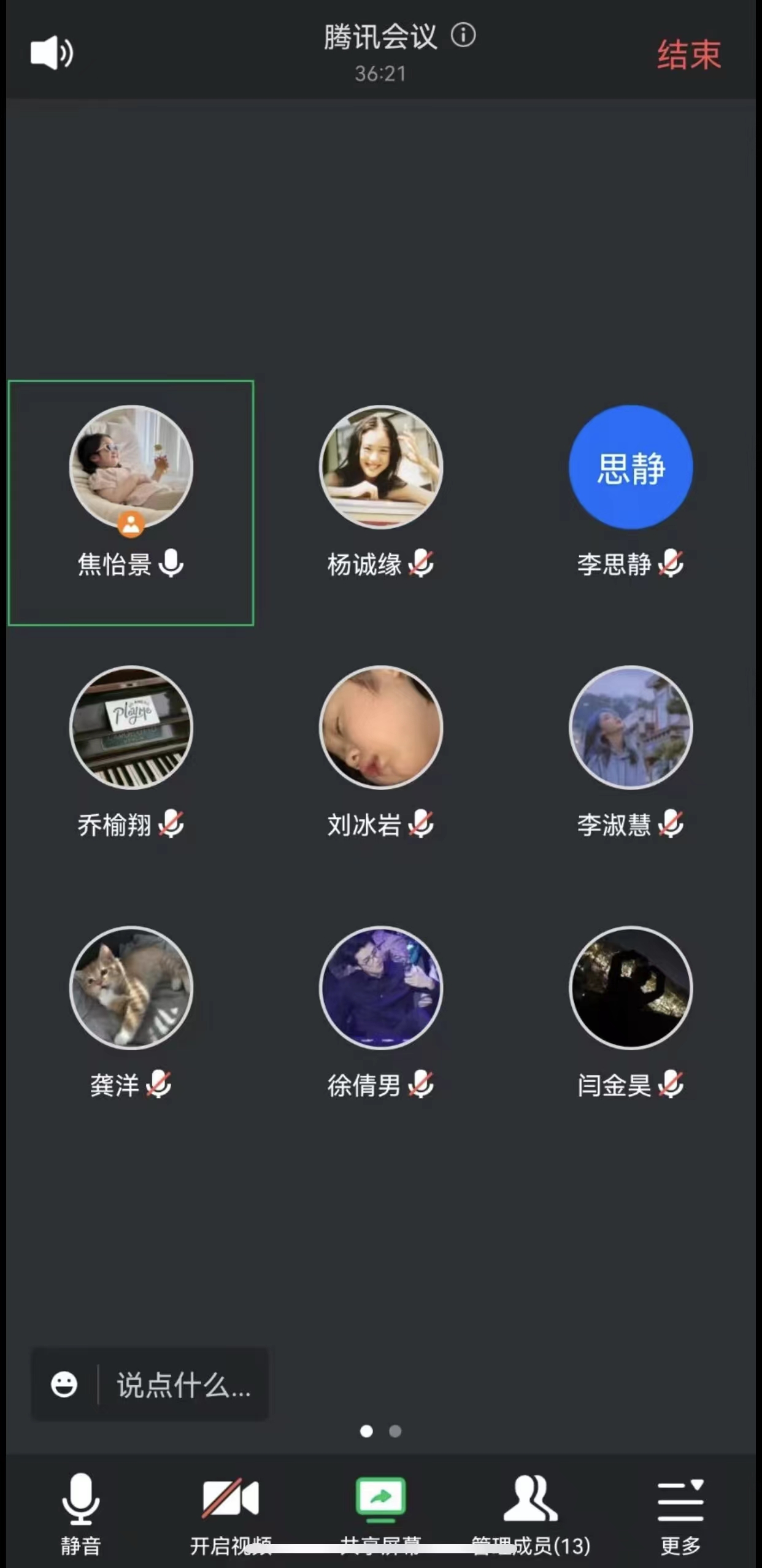Open the emoji picker in chat box

click(x=64, y=1385)
